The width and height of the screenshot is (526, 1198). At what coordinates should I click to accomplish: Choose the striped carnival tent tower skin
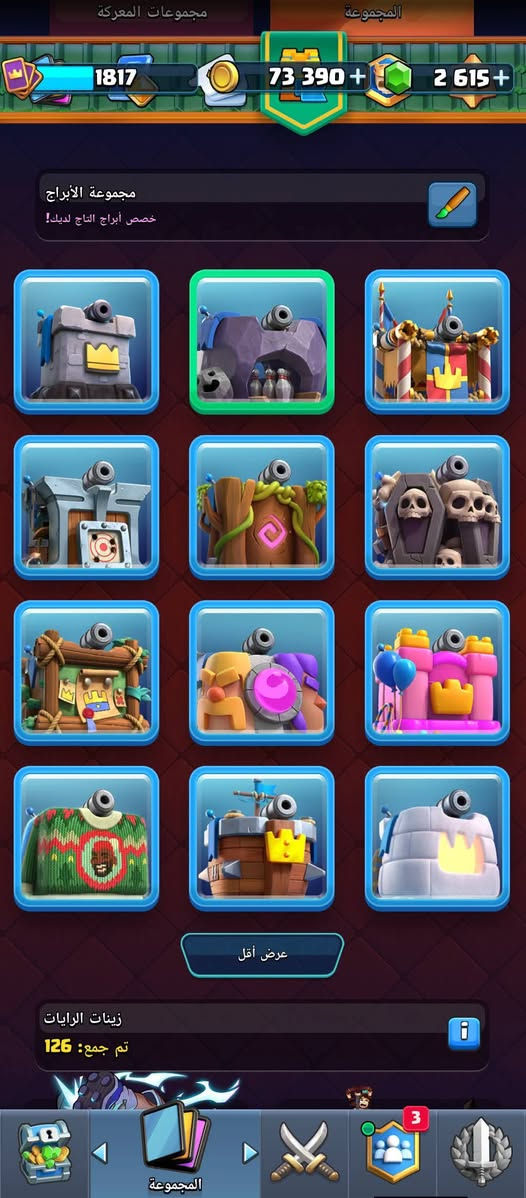coord(437,342)
